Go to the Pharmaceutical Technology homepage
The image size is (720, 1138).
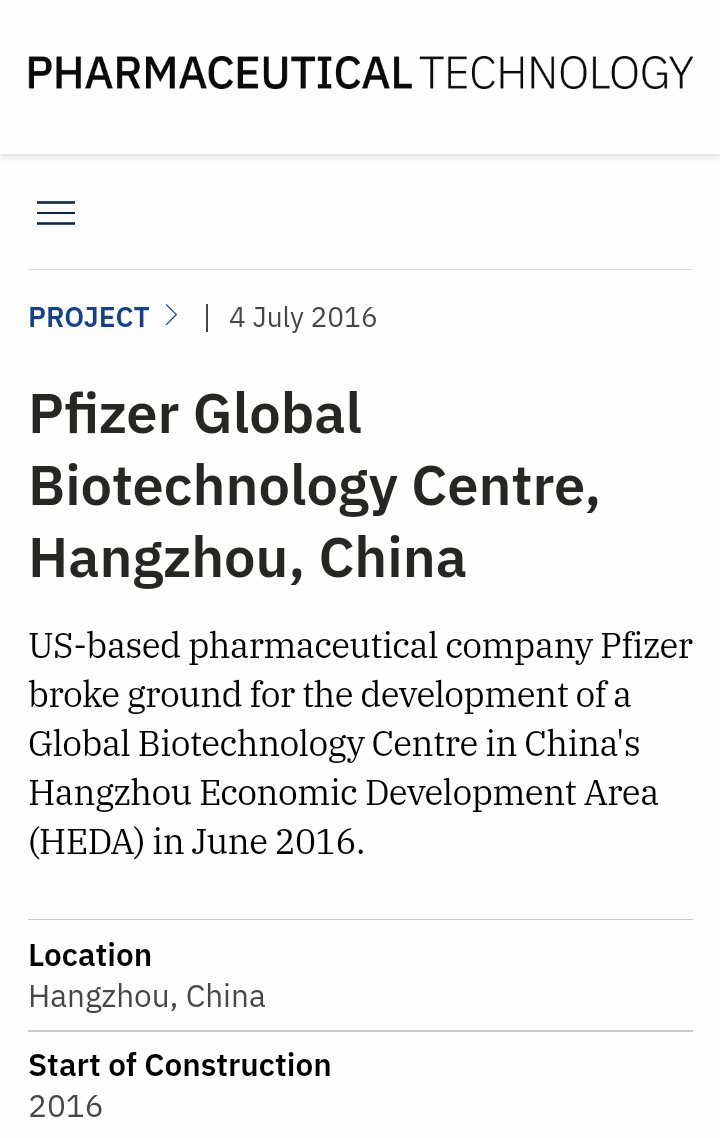pyautogui.click(x=360, y=73)
